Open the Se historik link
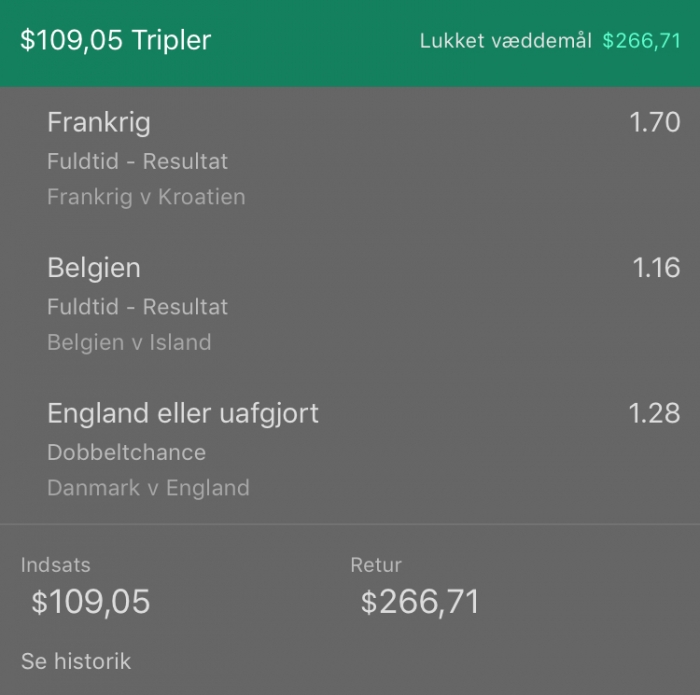Viewport: 700px width, 695px height. (76, 661)
